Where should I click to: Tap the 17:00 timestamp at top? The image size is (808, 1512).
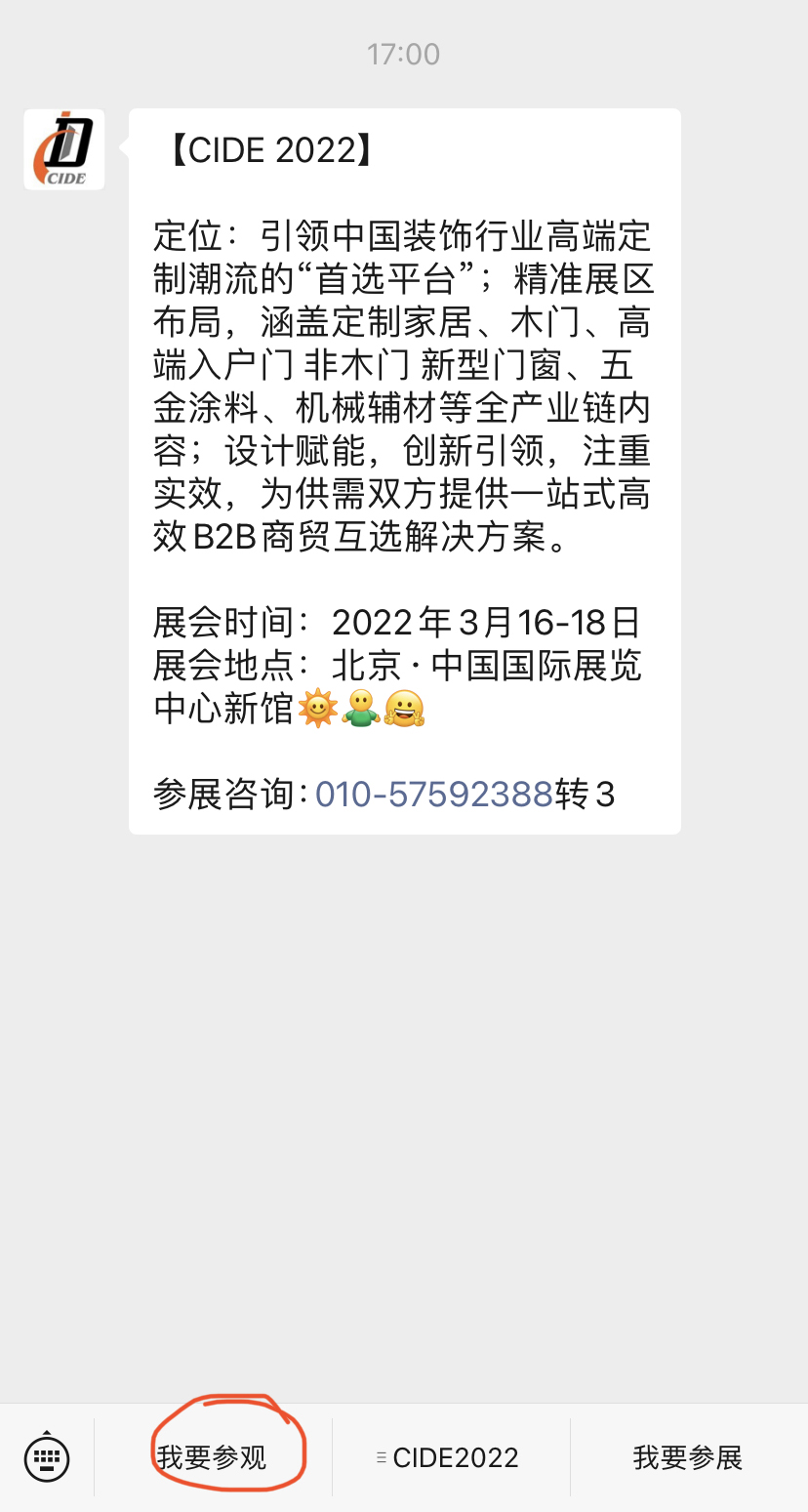point(404,54)
